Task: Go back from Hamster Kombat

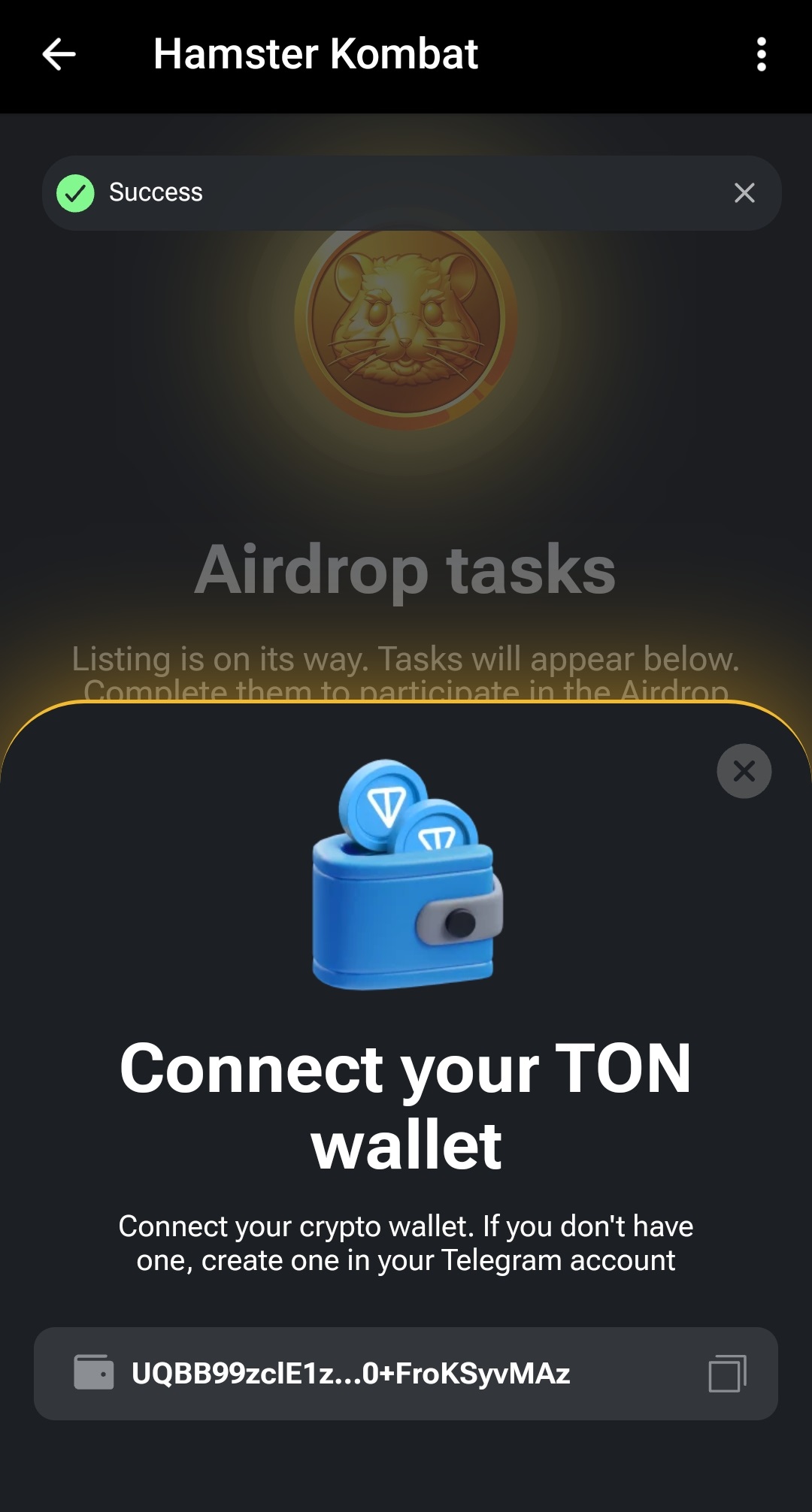Action: [x=59, y=55]
